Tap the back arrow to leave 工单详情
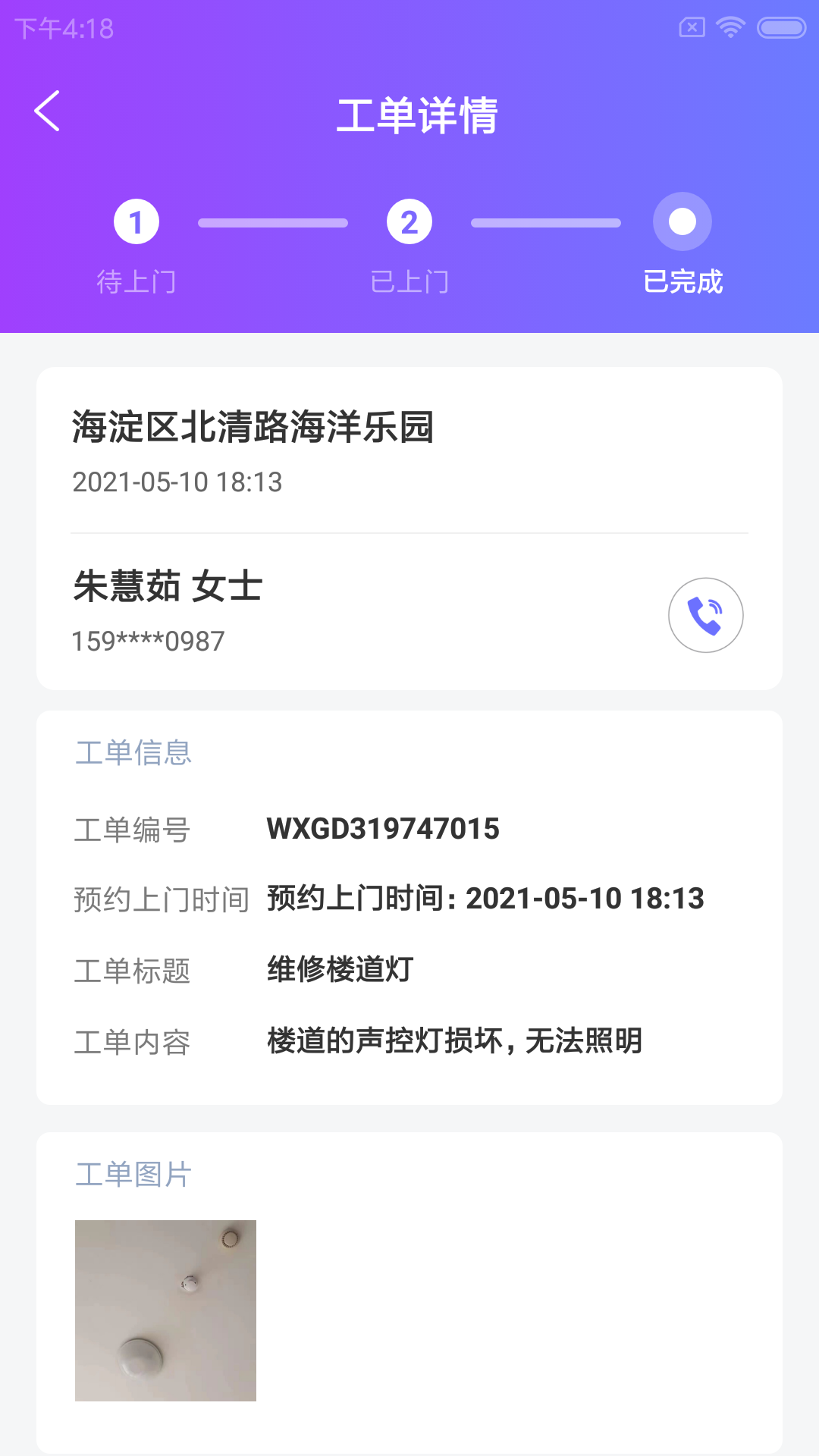Screen dimensions: 819x1456 coord(47,111)
